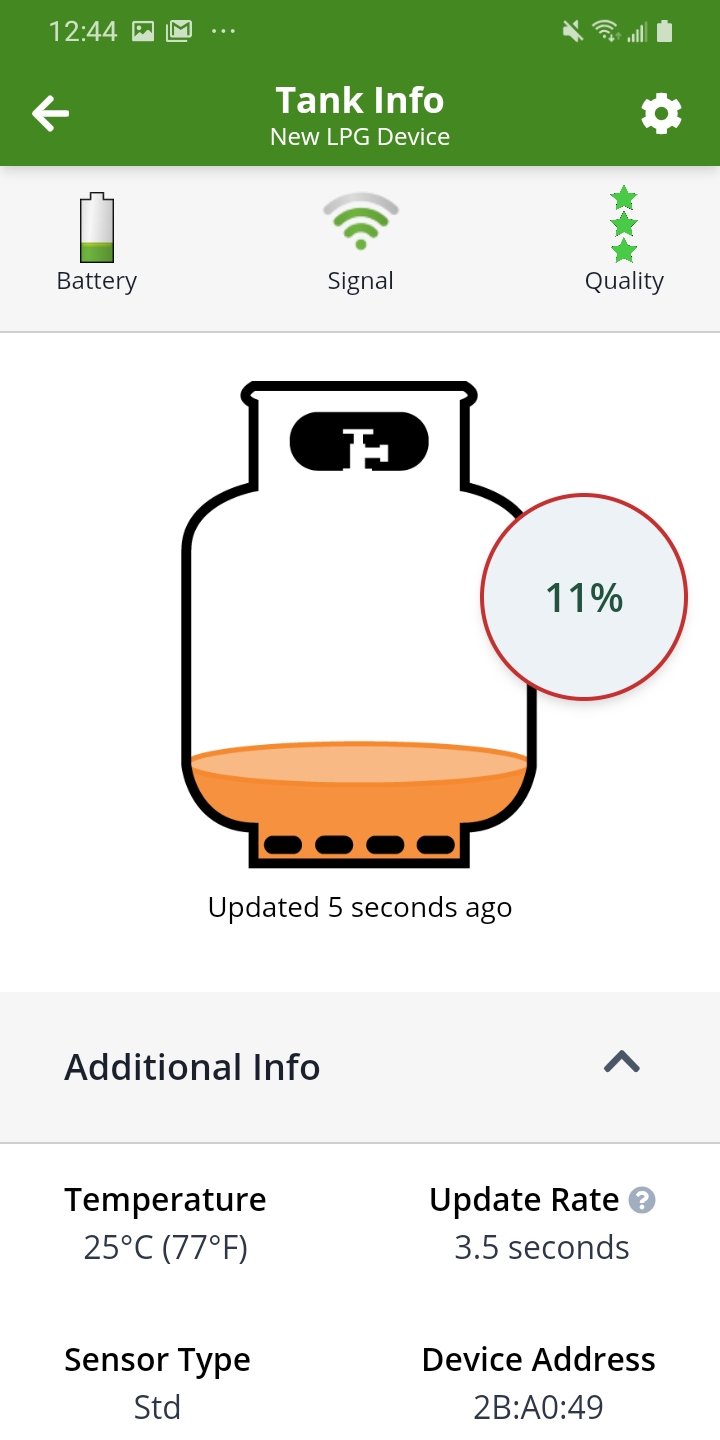This screenshot has width=720, height=1440.
Task: Go back using the arrow
Action: click(x=50, y=115)
